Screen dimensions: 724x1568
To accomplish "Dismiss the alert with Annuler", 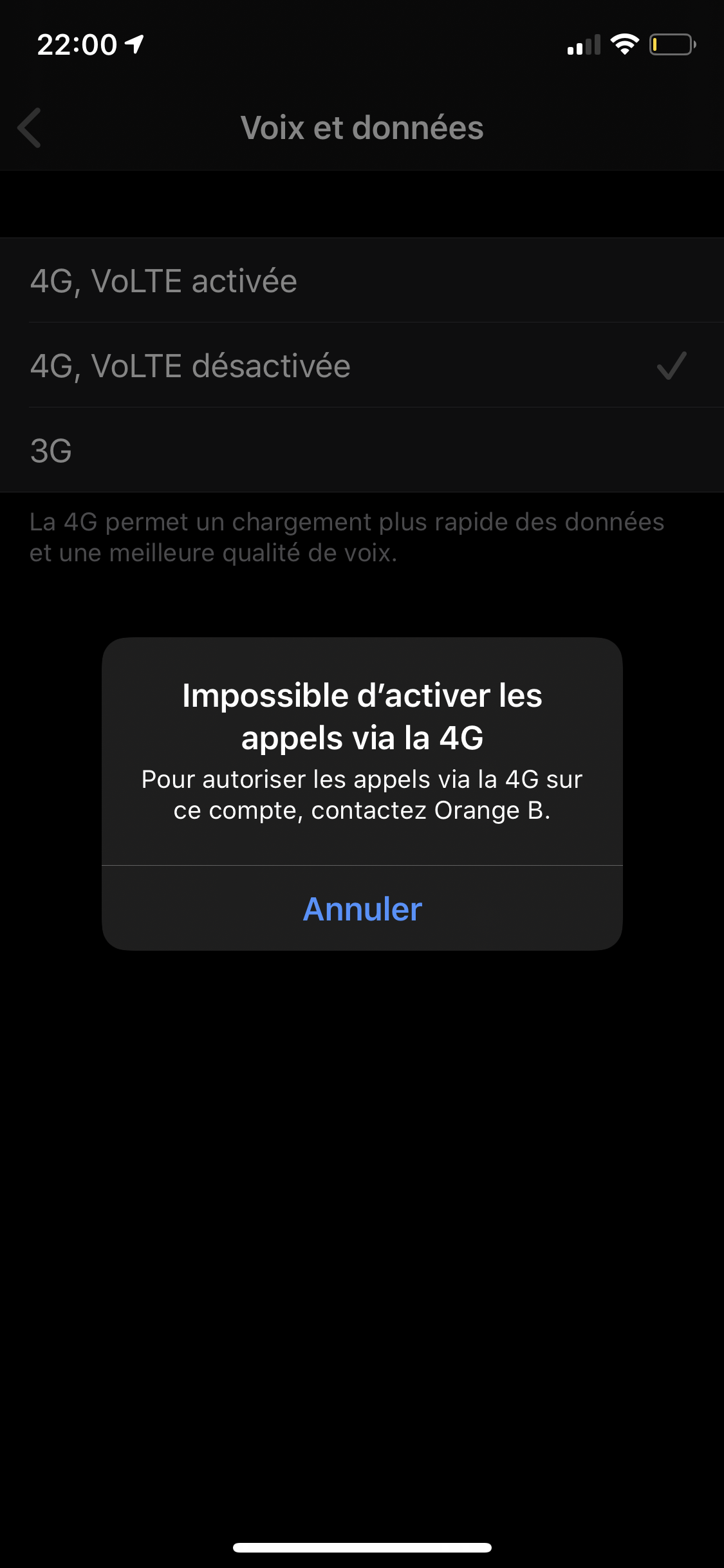I will click(362, 908).
